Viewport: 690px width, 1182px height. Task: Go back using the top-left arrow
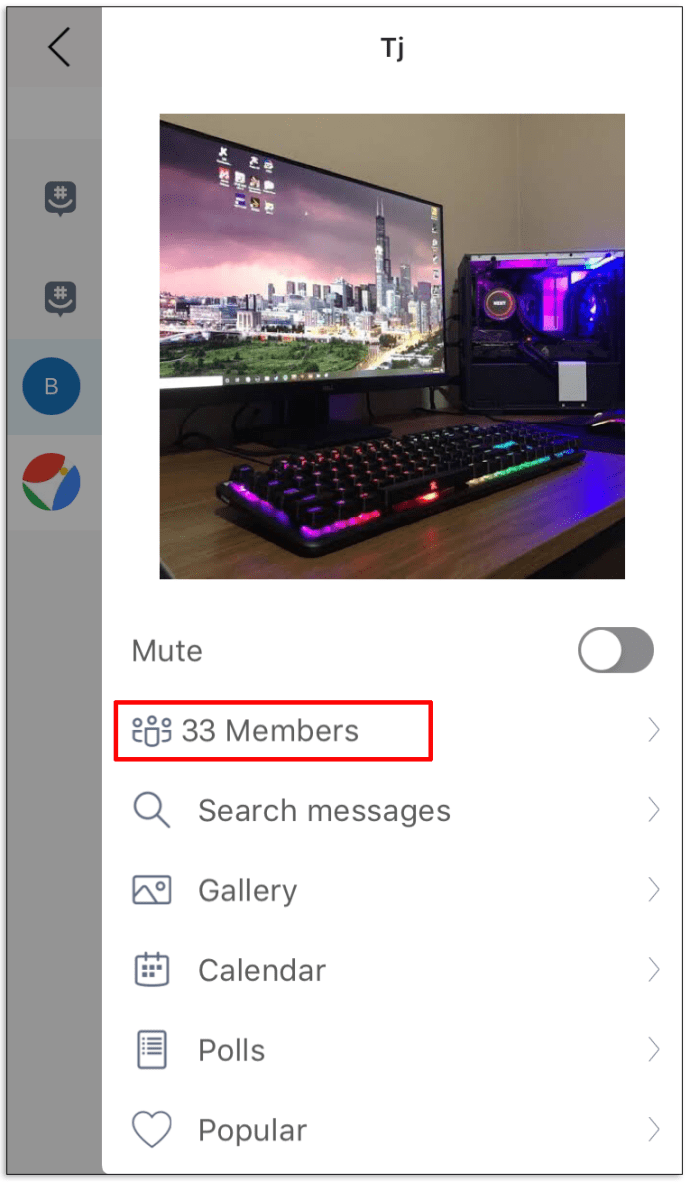coord(59,47)
